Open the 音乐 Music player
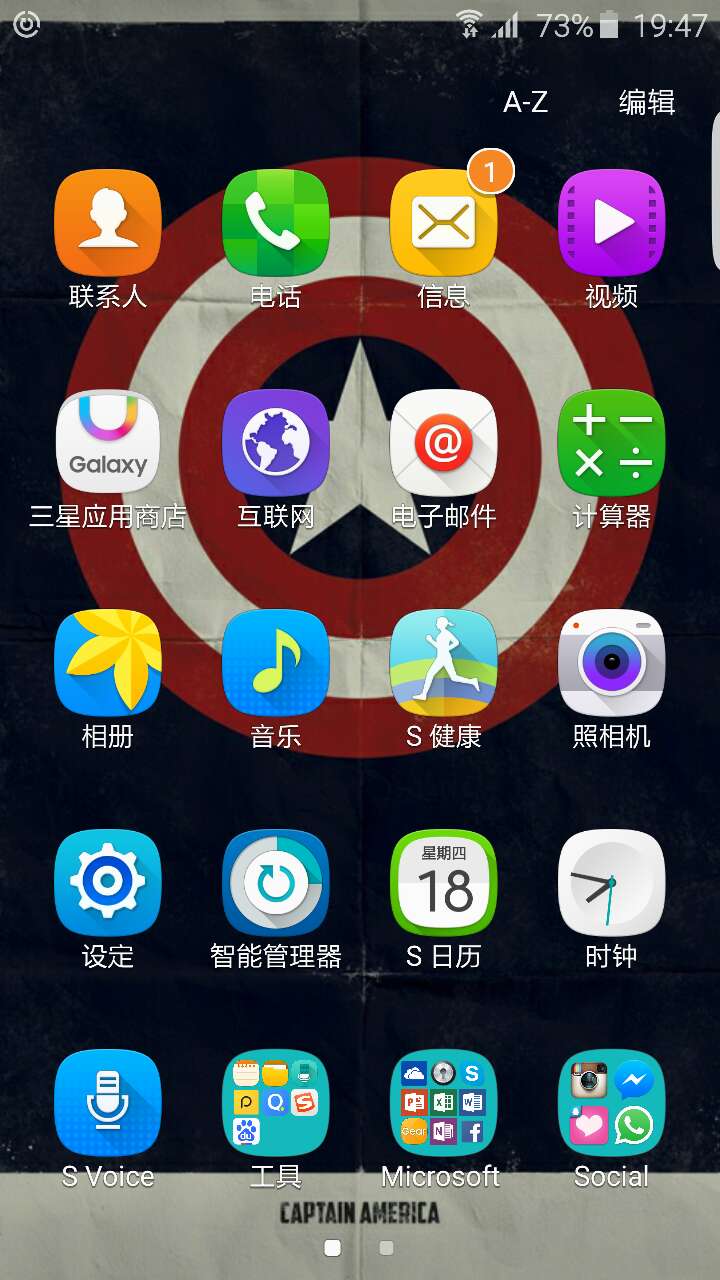This screenshot has width=720, height=1280. 276,660
